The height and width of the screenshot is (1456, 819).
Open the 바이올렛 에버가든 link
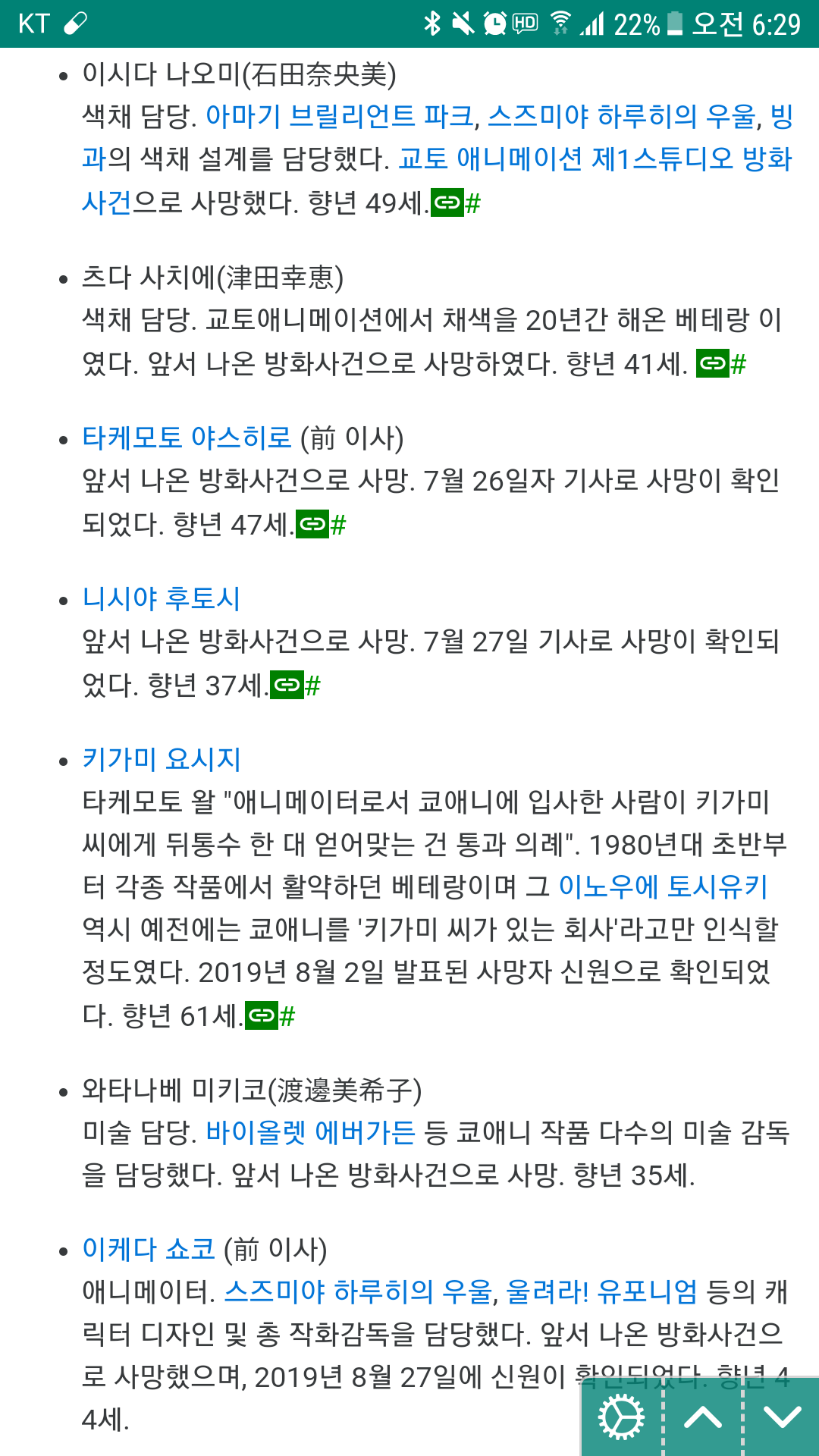click(310, 1132)
